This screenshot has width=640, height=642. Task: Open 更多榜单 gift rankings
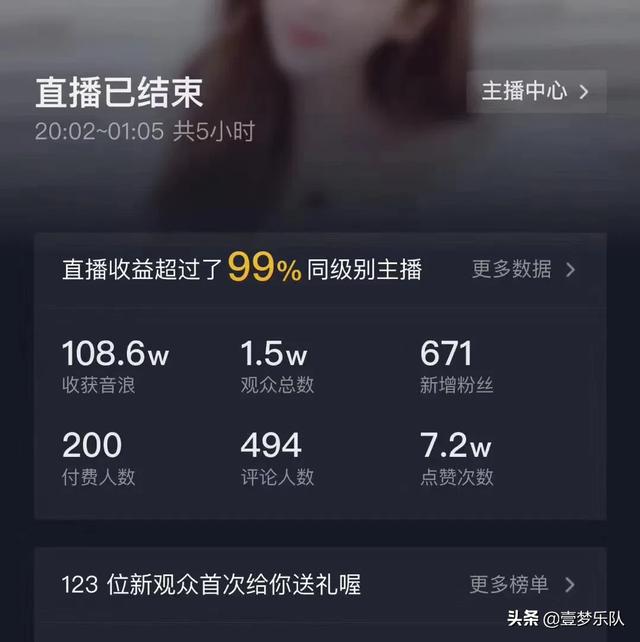tap(522, 585)
